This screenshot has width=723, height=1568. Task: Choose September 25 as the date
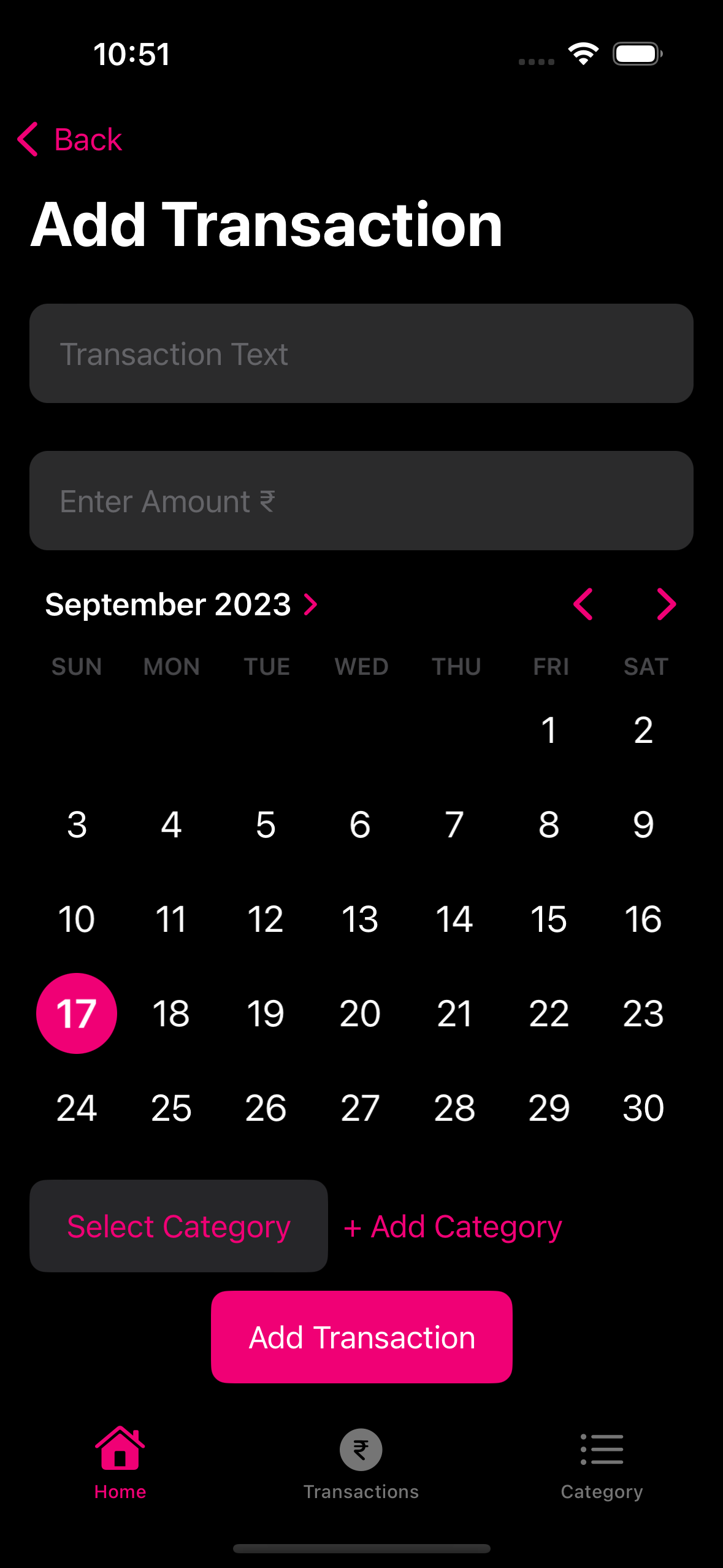coord(171,1108)
